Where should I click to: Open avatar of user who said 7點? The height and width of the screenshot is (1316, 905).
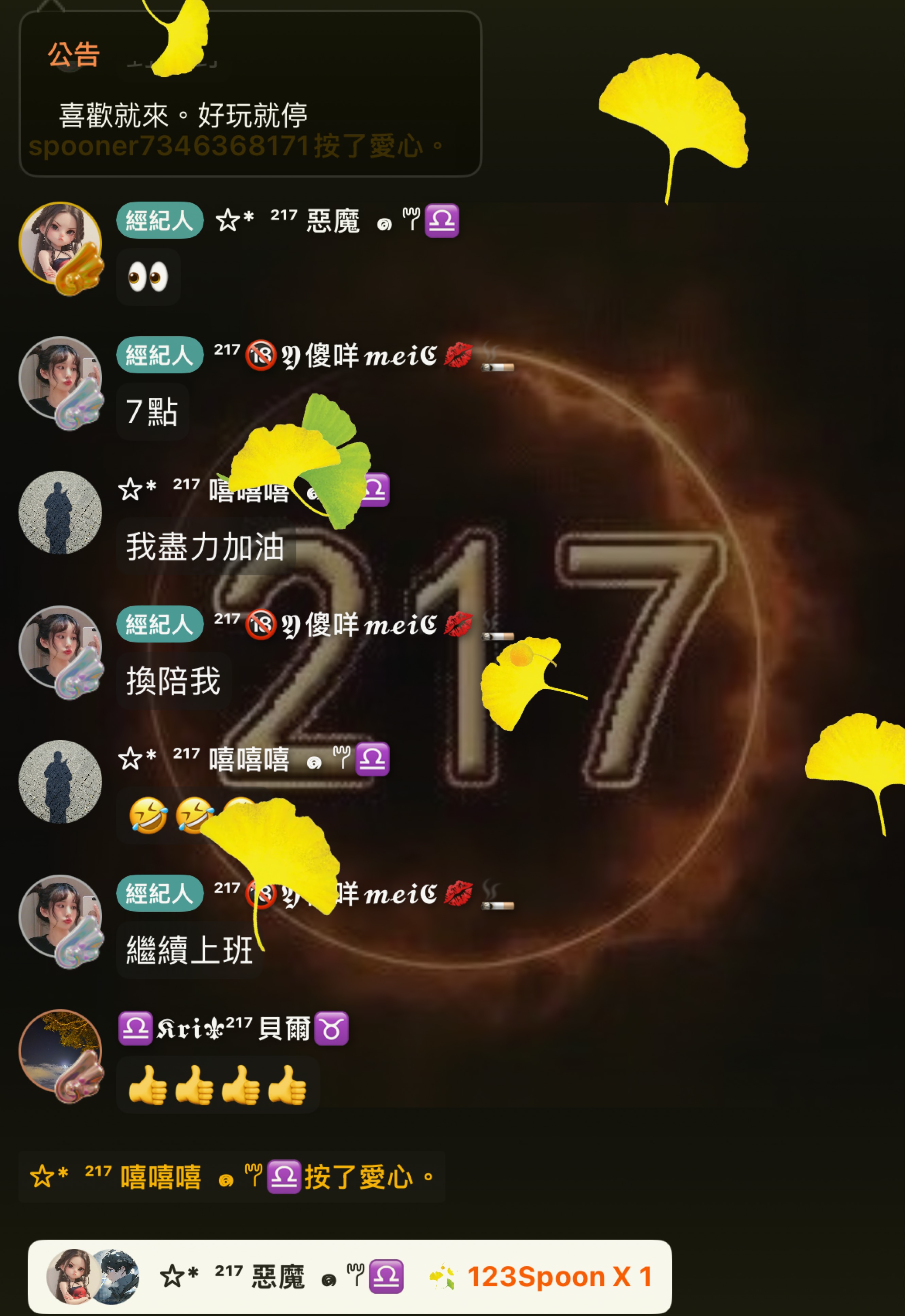[60, 378]
